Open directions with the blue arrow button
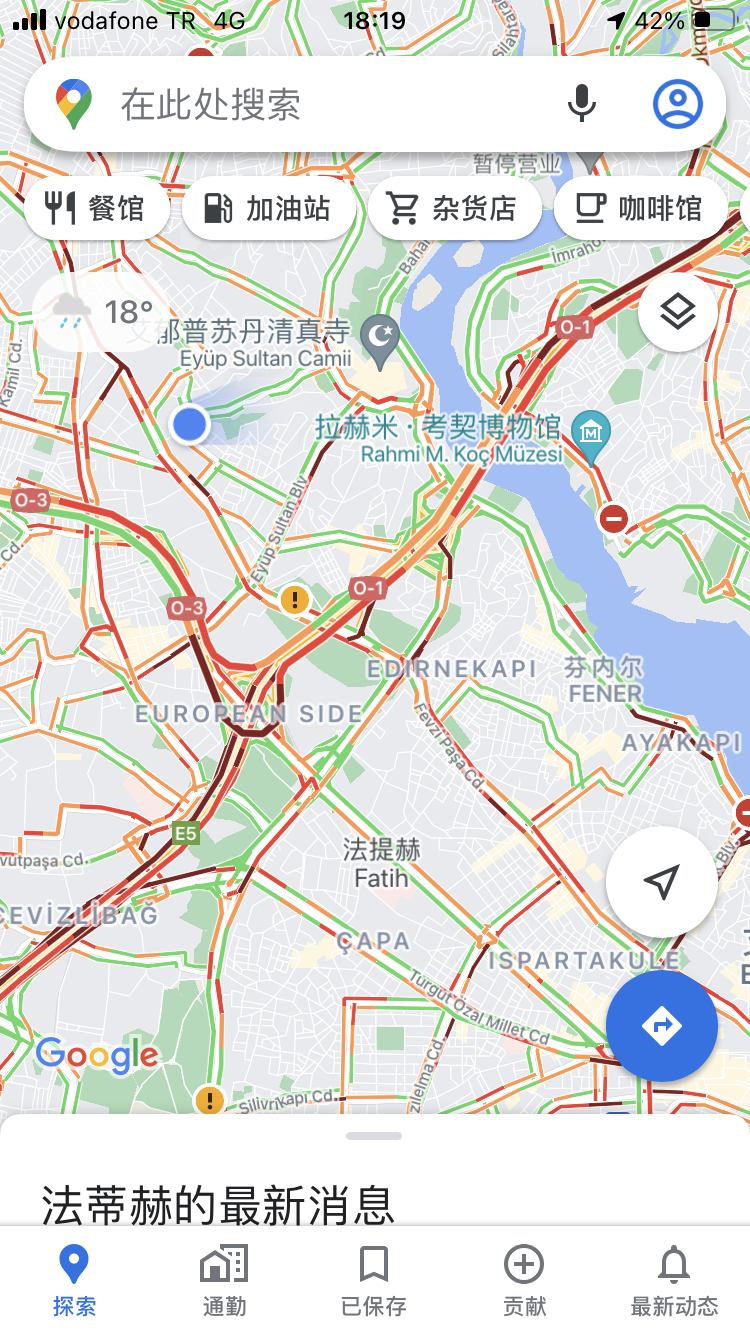750x1334 pixels. click(x=661, y=1025)
